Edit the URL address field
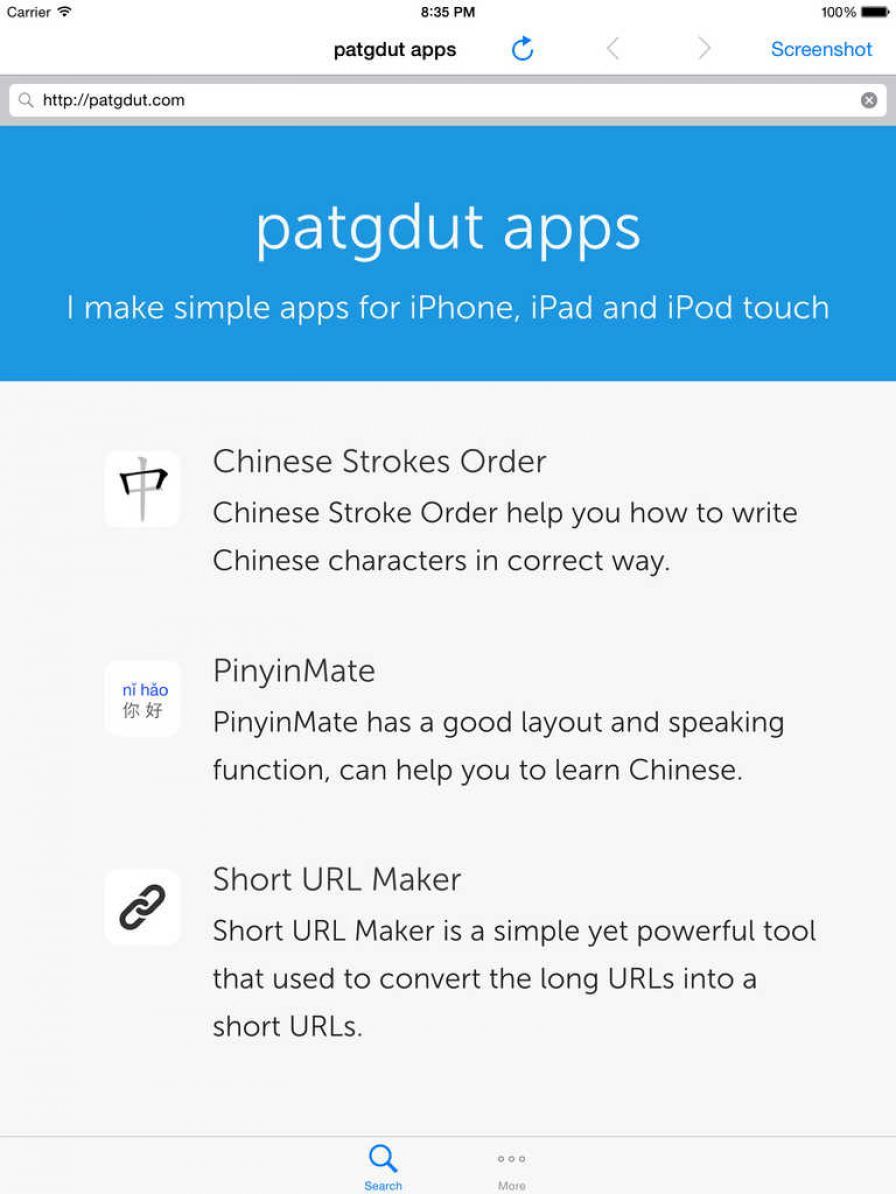Screen dimensions: 896x1194 440,100
